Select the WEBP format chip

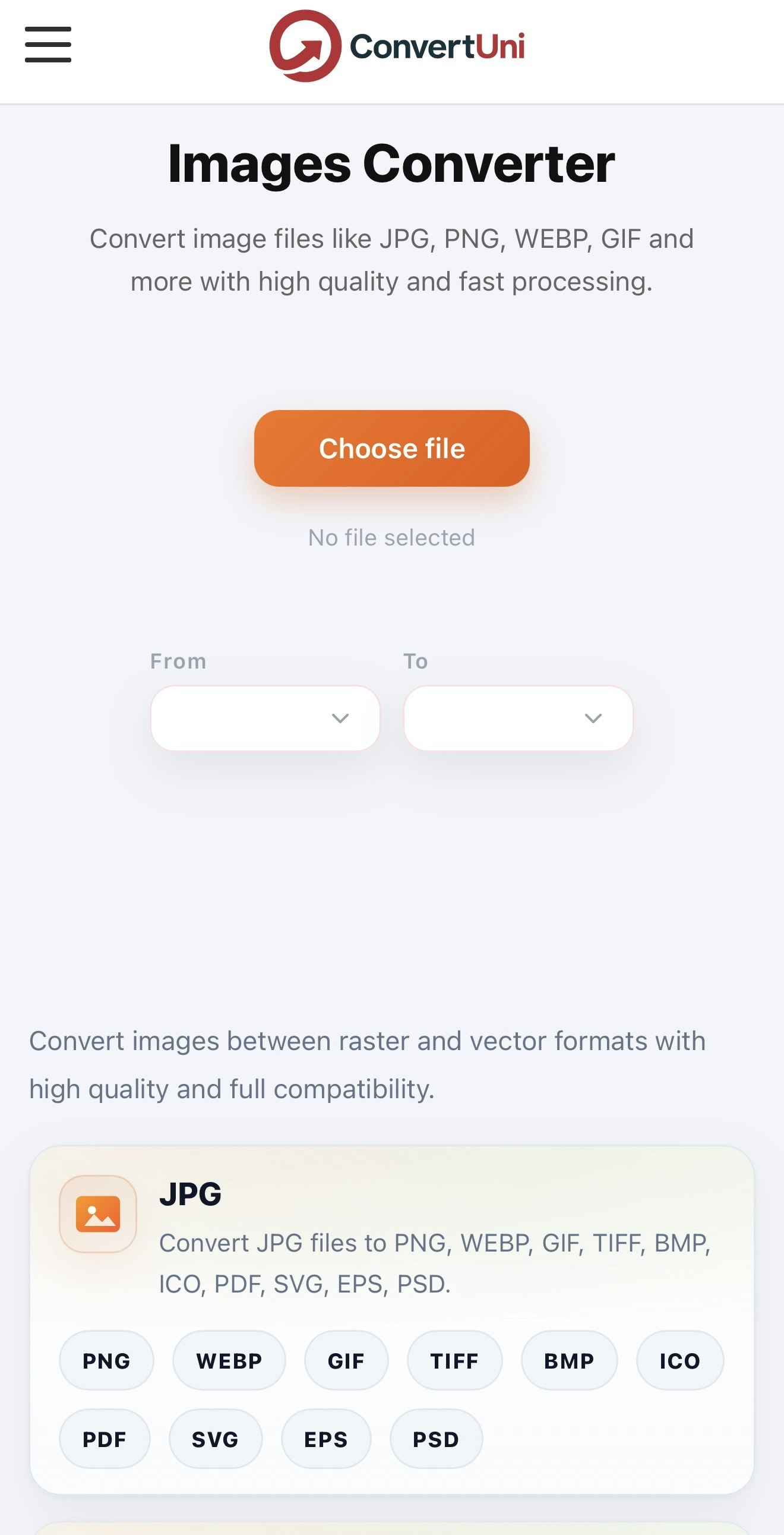point(229,1360)
